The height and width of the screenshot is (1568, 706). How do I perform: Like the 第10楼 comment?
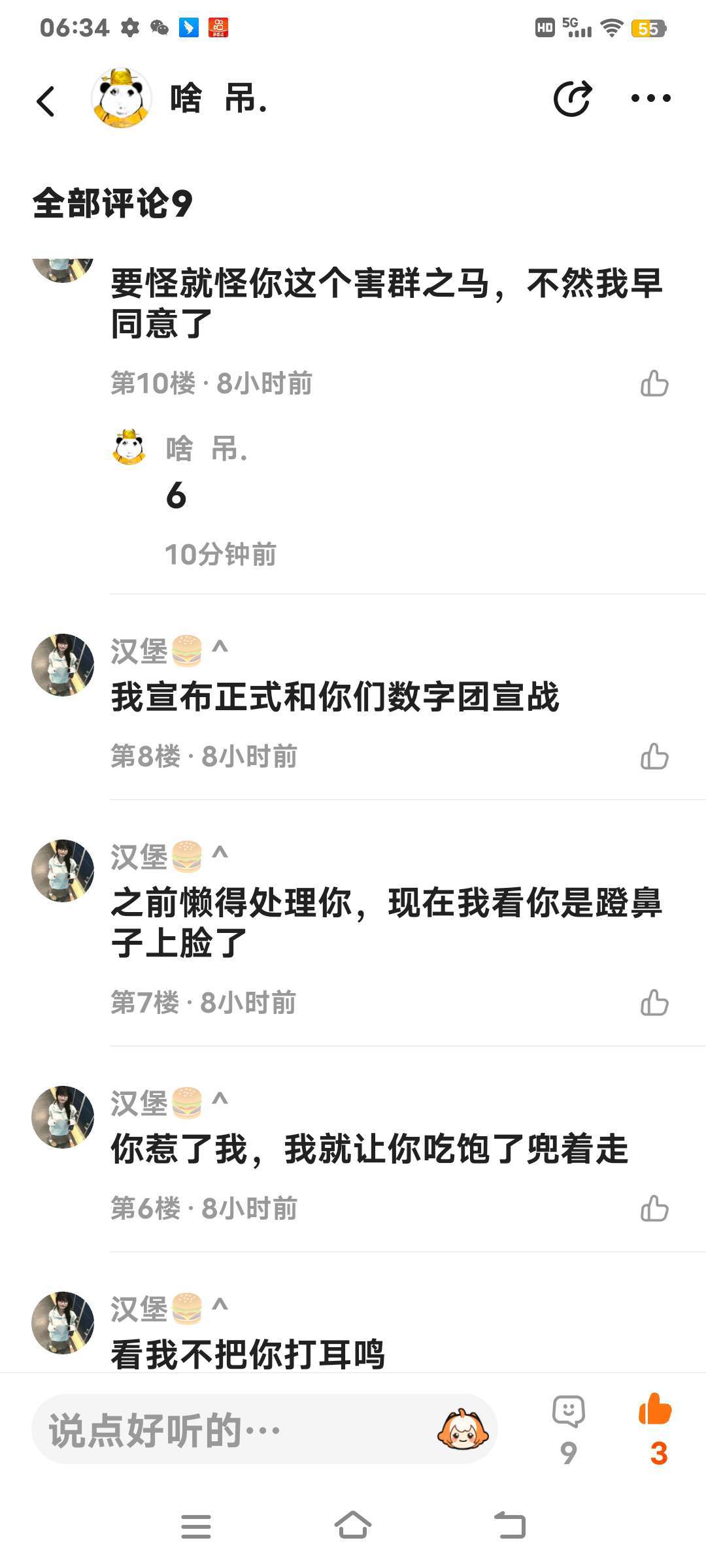[x=654, y=384]
